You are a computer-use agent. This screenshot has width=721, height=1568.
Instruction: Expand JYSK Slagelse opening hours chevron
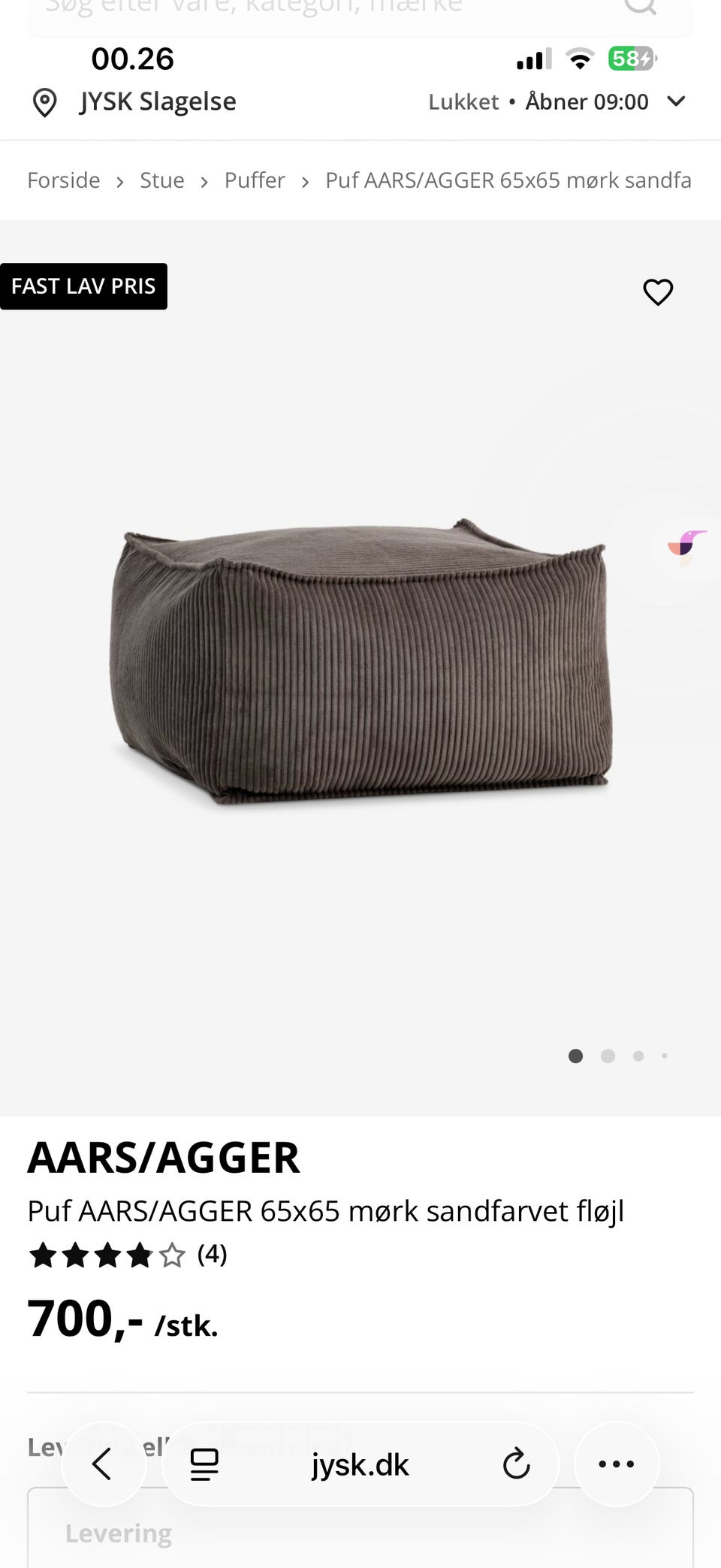tap(676, 101)
